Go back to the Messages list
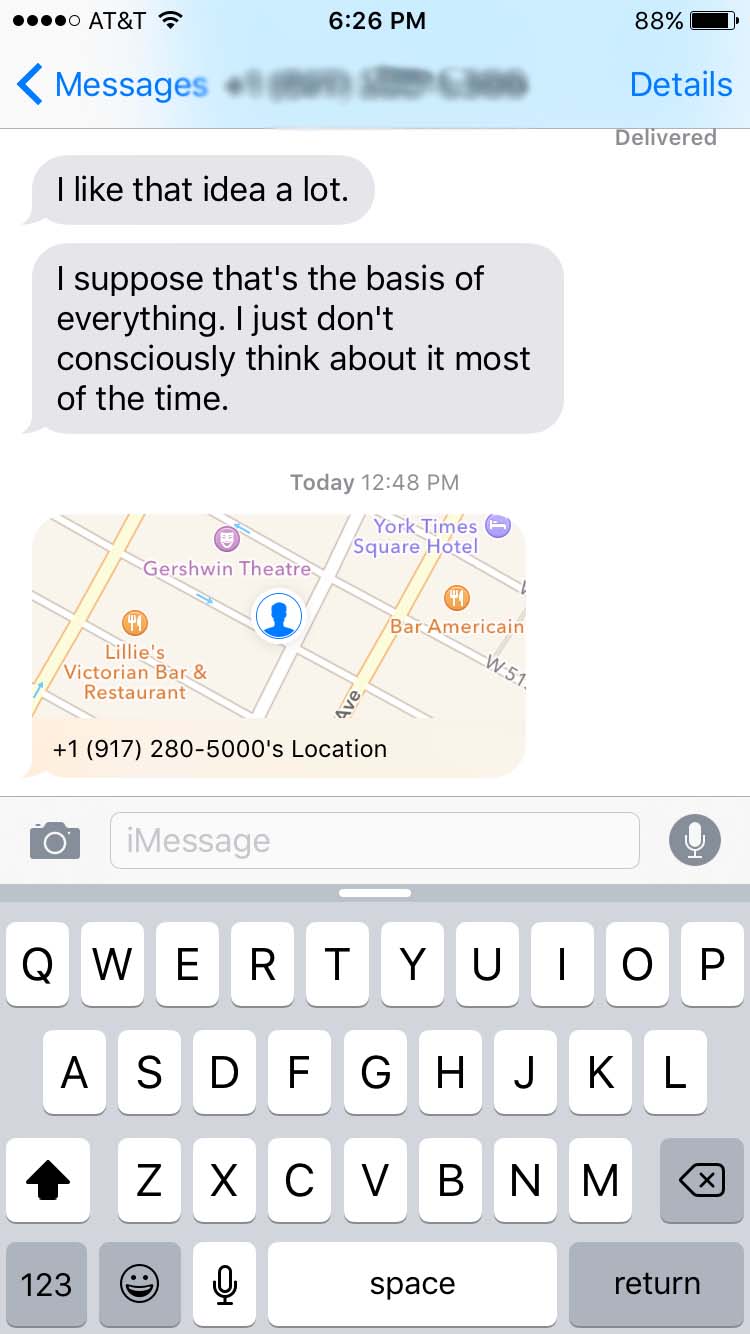The image size is (750, 1334). tap(112, 85)
